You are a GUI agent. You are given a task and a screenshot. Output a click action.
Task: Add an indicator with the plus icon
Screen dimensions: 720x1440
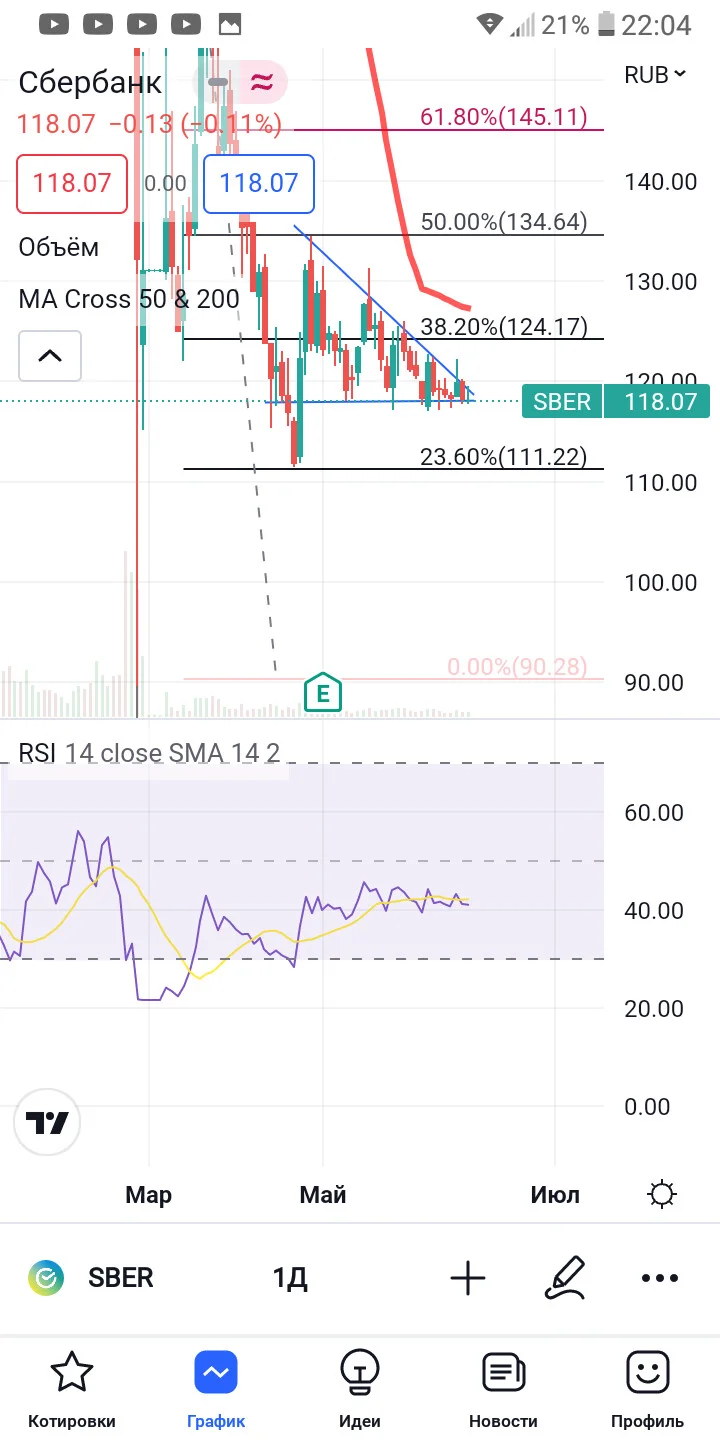(468, 1277)
